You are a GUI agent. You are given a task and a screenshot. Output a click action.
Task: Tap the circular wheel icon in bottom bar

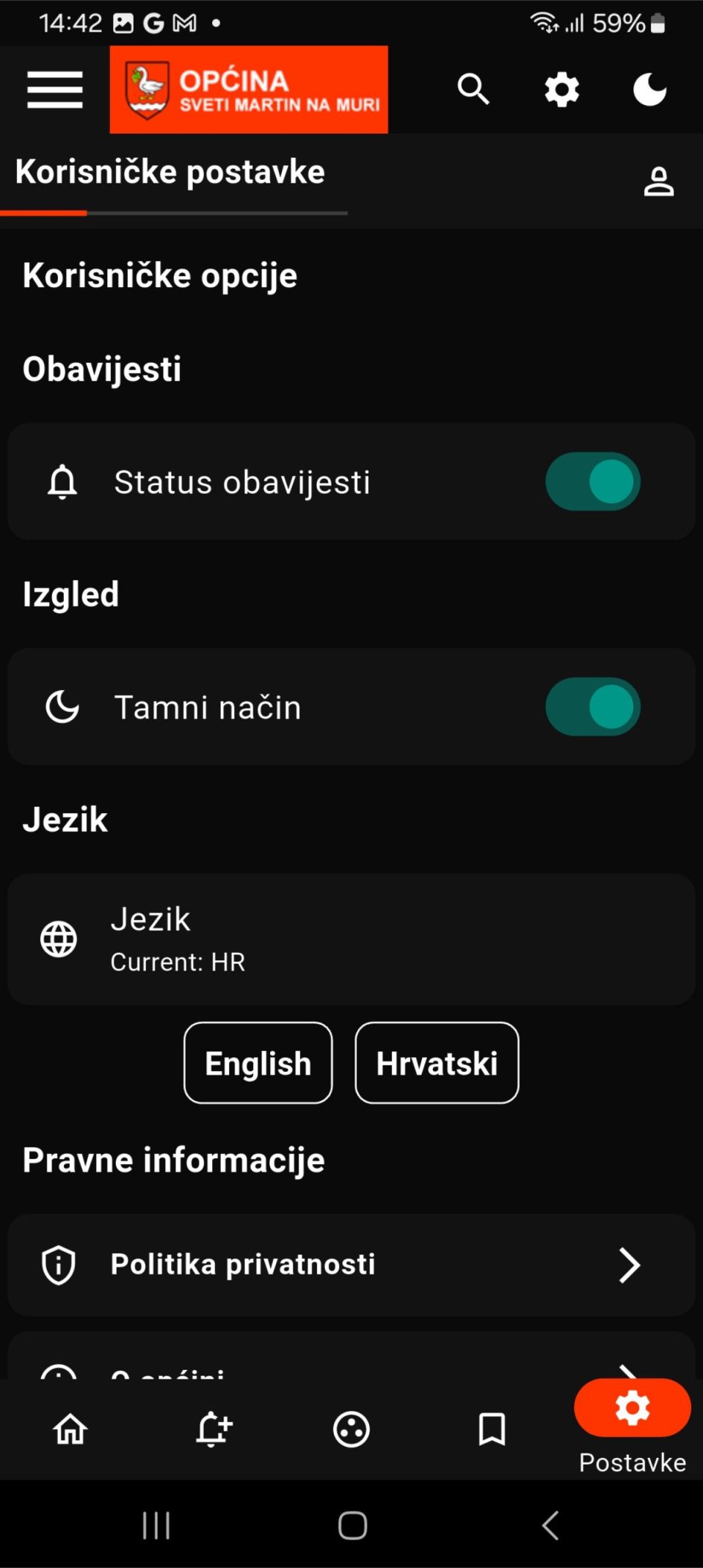coord(351,1428)
